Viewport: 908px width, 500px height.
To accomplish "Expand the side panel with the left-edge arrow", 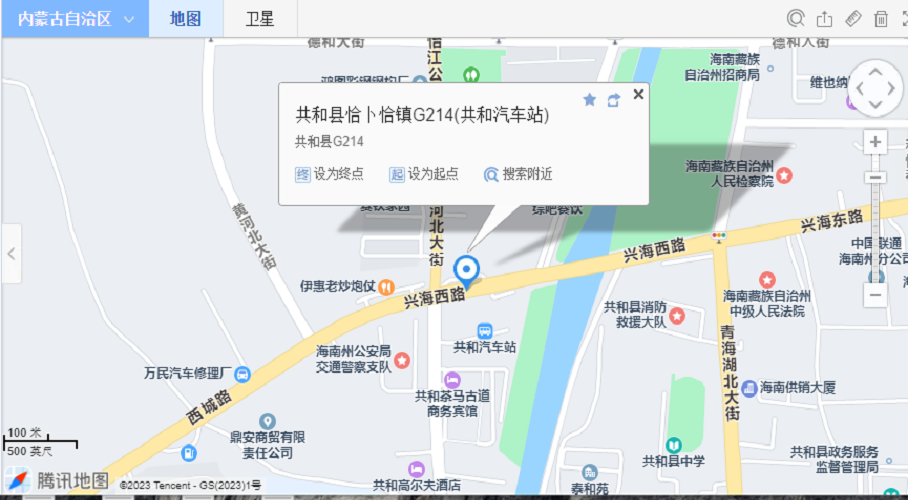I will pyautogui.click(x=11, y=254).
